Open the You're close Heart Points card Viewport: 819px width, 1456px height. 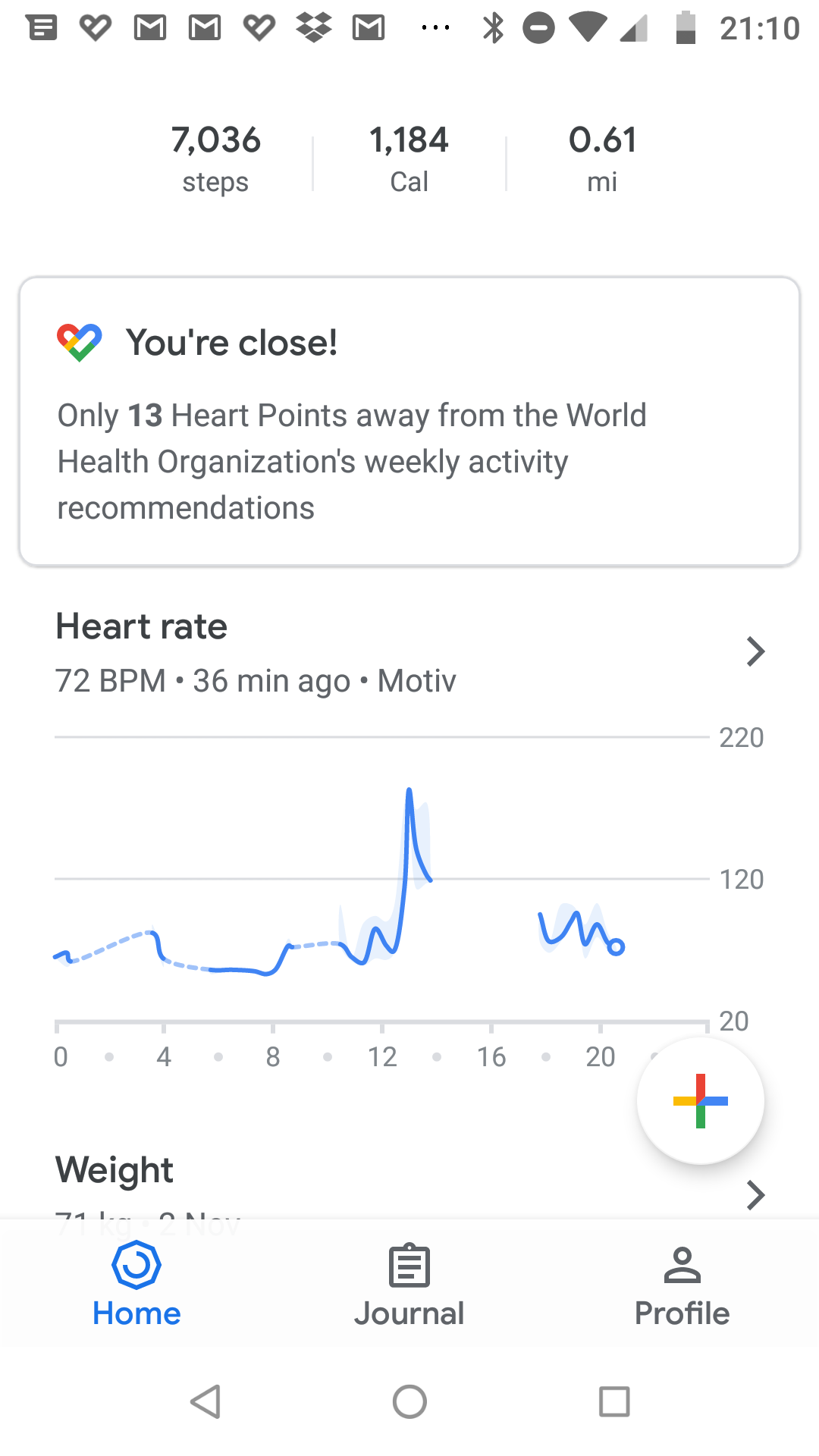(409, 422)
